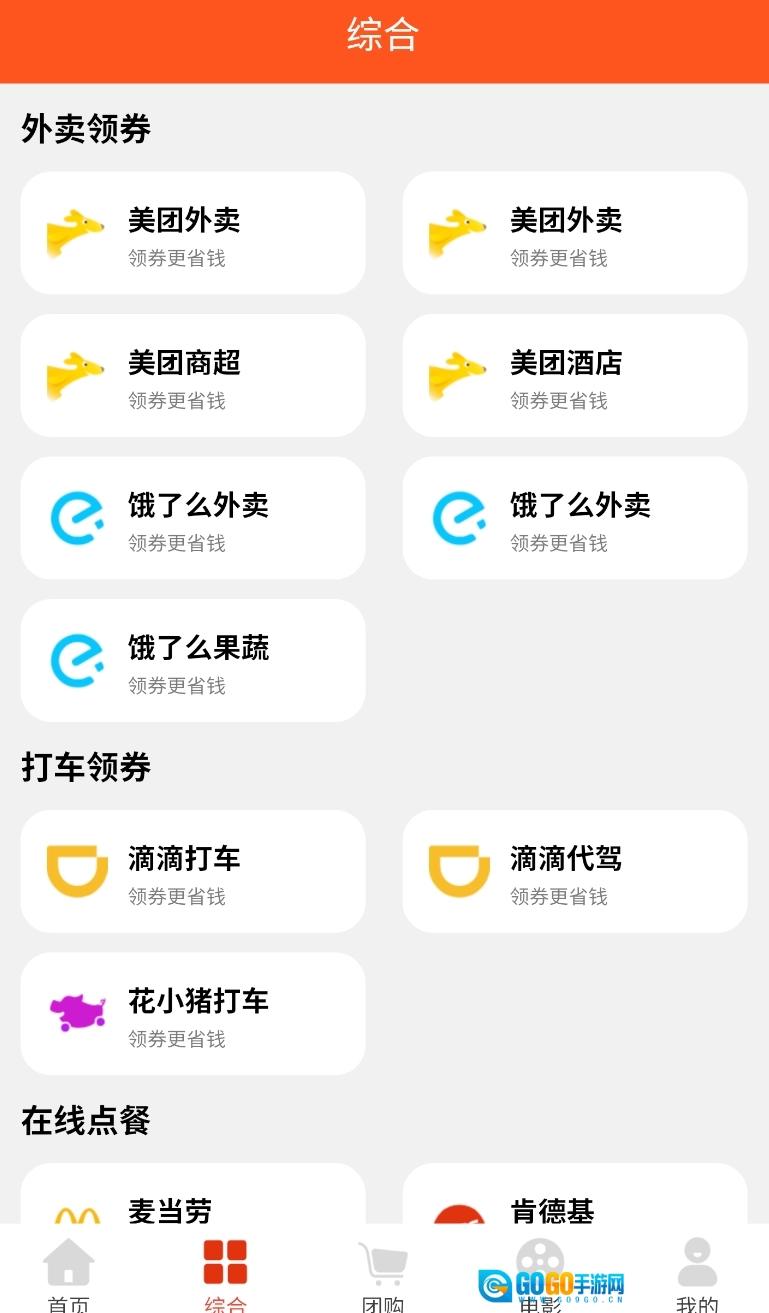Open the 我的 profile tab
769x1313 pixels.
pos(697,1272)
